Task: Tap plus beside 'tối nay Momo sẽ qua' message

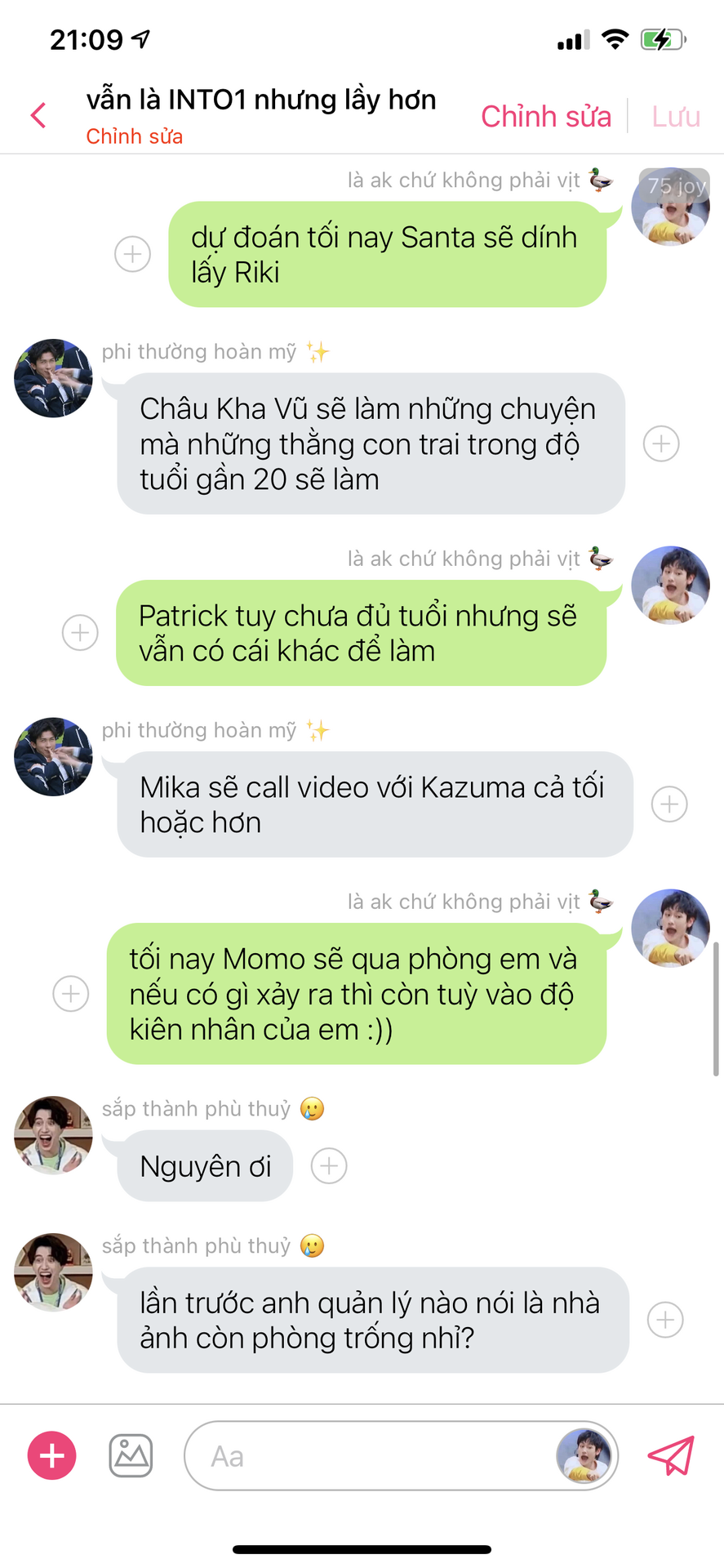Action: pyautogui.click(x=71, y=993)
